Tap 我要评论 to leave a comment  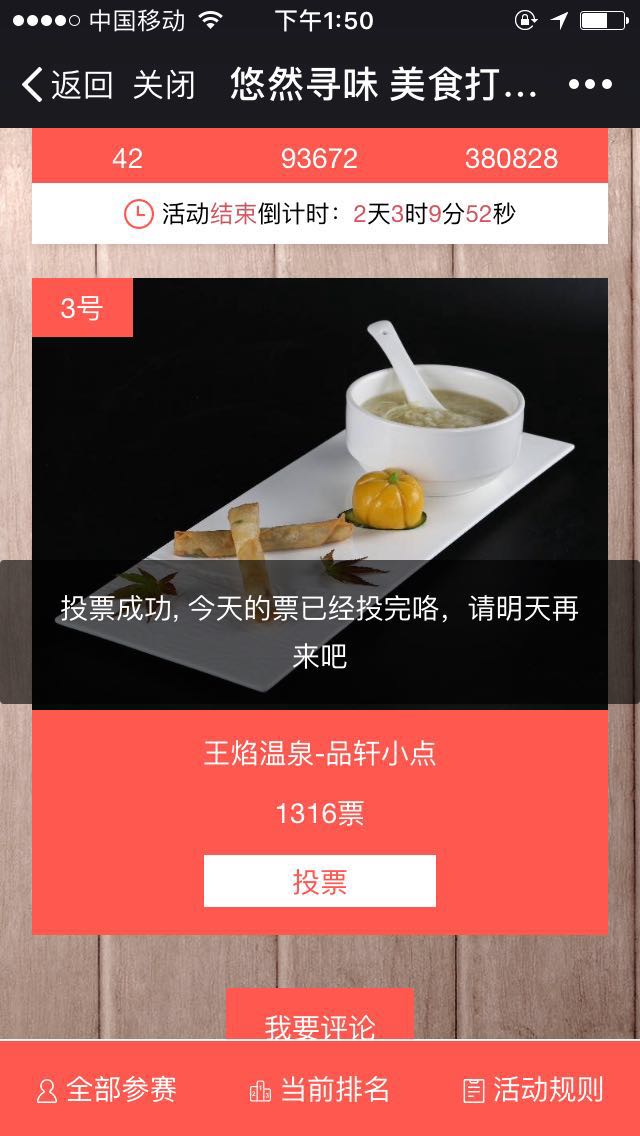pyautogui.click(x=320, y=1020)
